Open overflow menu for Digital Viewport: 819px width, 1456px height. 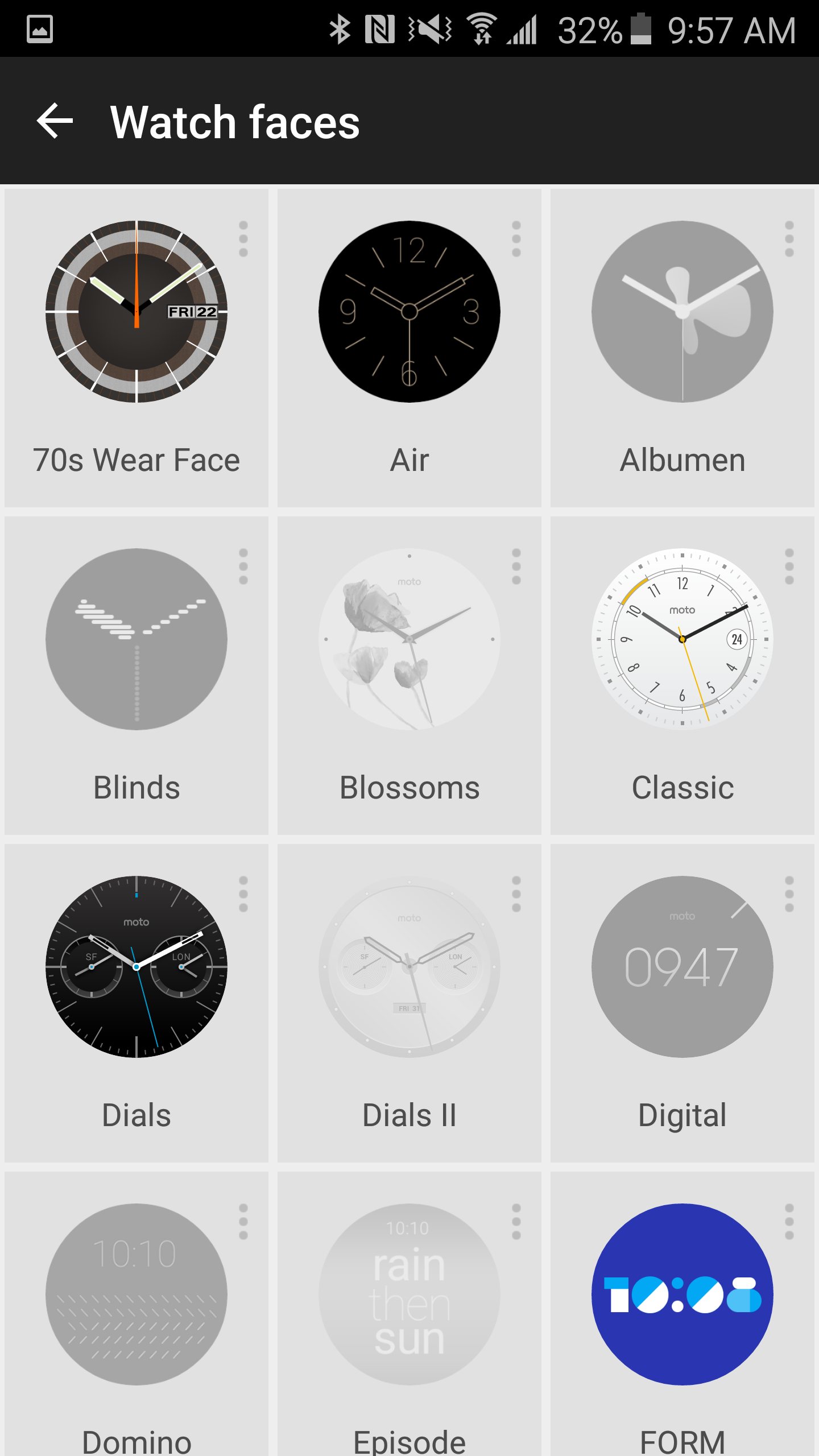pyautogui.click(x=789, y=894)
